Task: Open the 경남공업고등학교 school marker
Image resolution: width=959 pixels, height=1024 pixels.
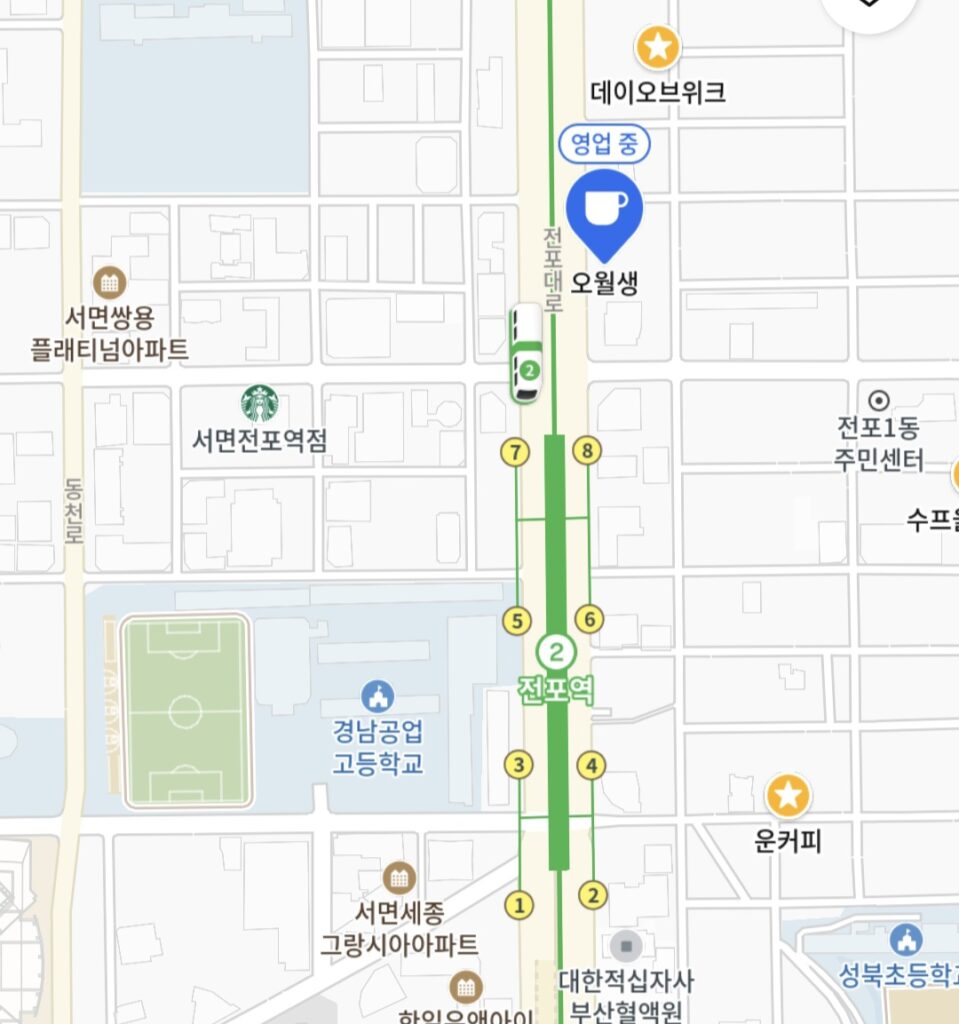Action: click(377, 696)
